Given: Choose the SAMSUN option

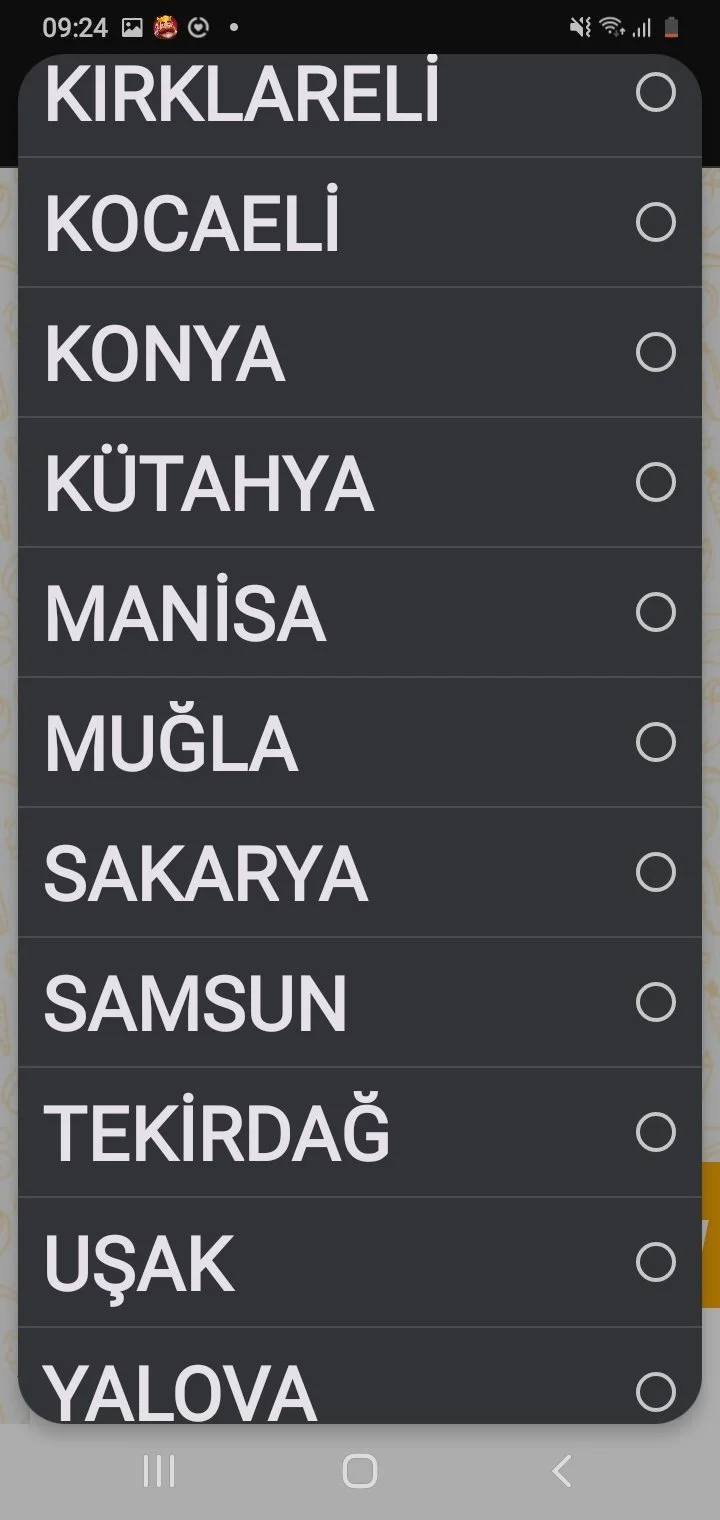Looking at the screenshot, I should 360,1002.
